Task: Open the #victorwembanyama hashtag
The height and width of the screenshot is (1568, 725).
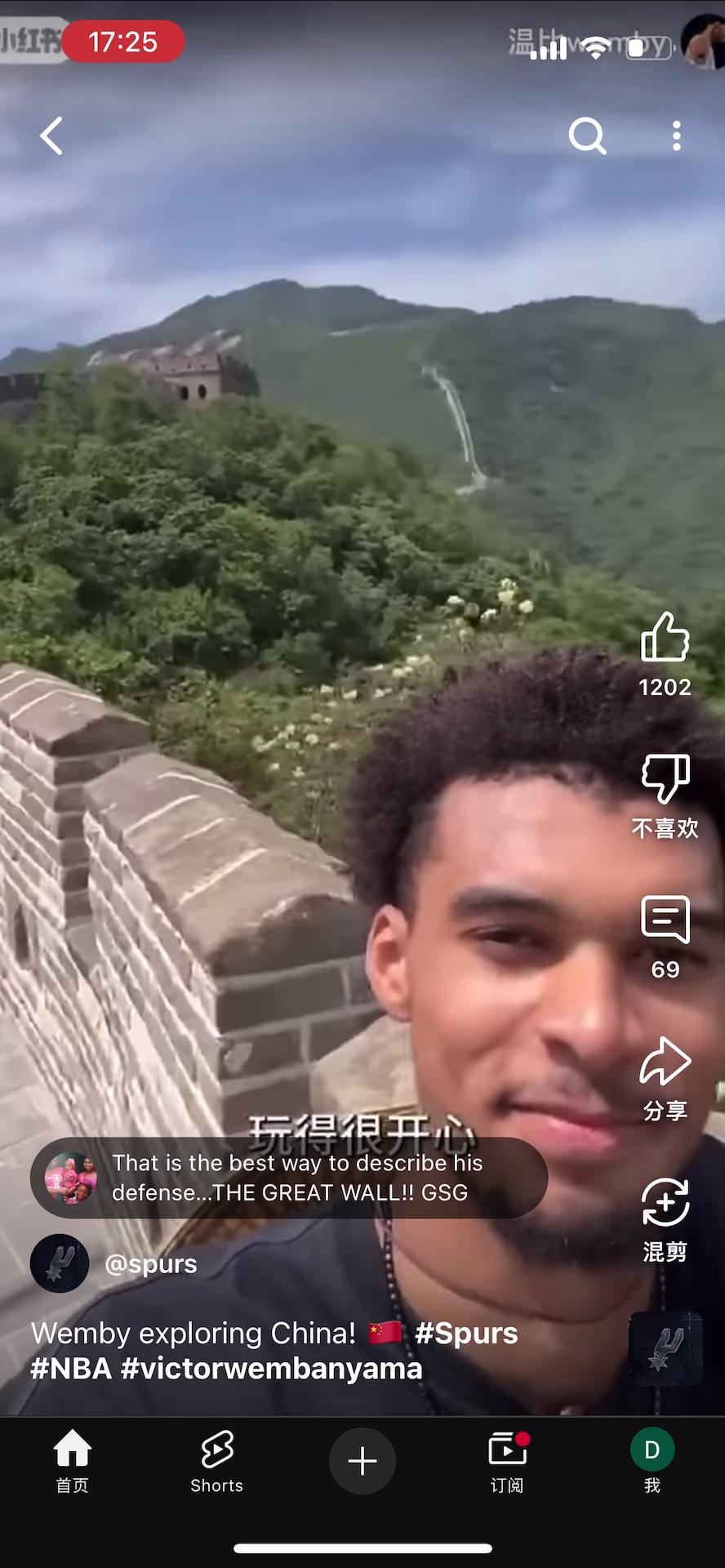Action: (x=271, y=1368)
